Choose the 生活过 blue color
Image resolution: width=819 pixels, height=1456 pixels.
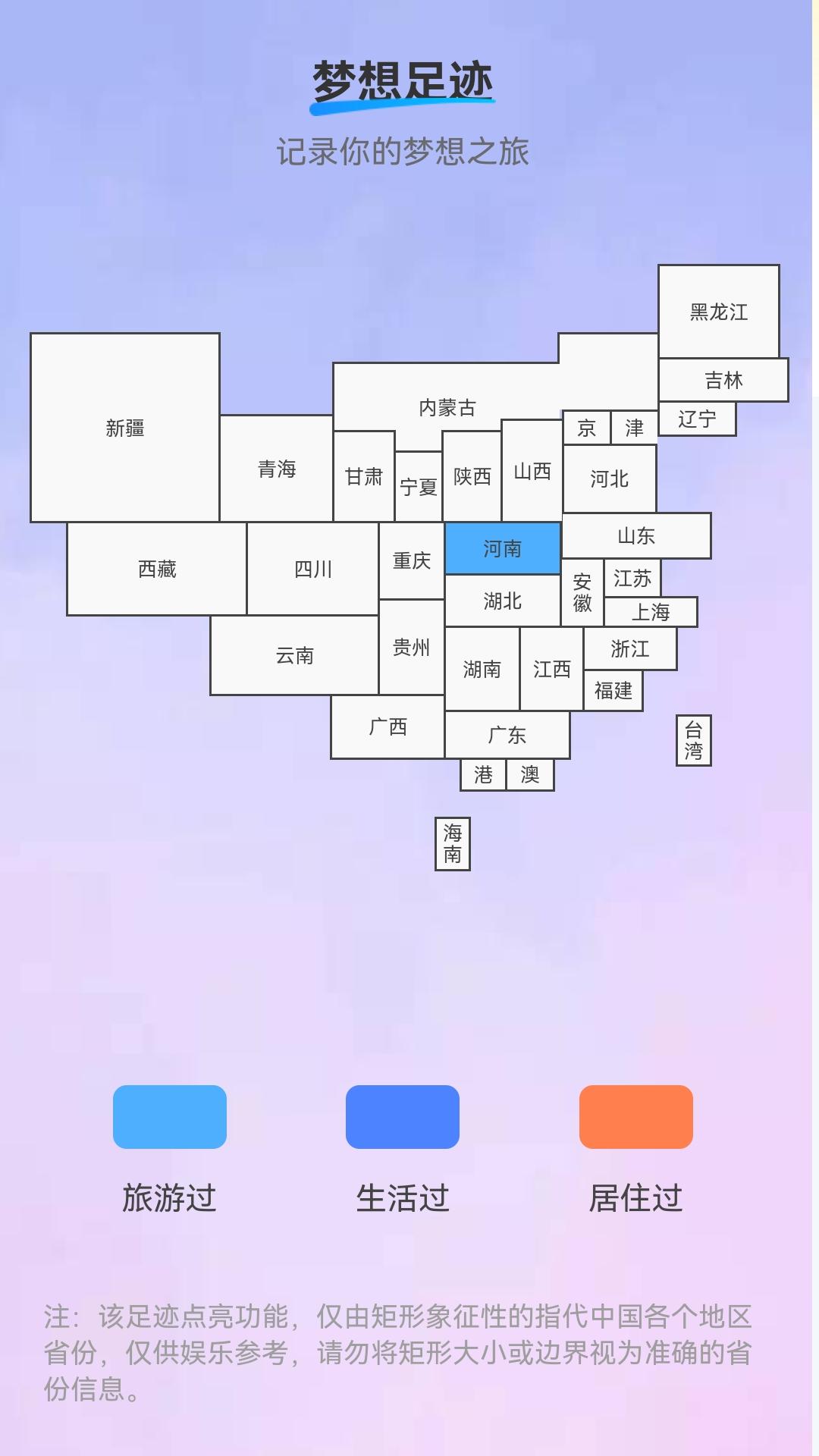point(403,1116)
